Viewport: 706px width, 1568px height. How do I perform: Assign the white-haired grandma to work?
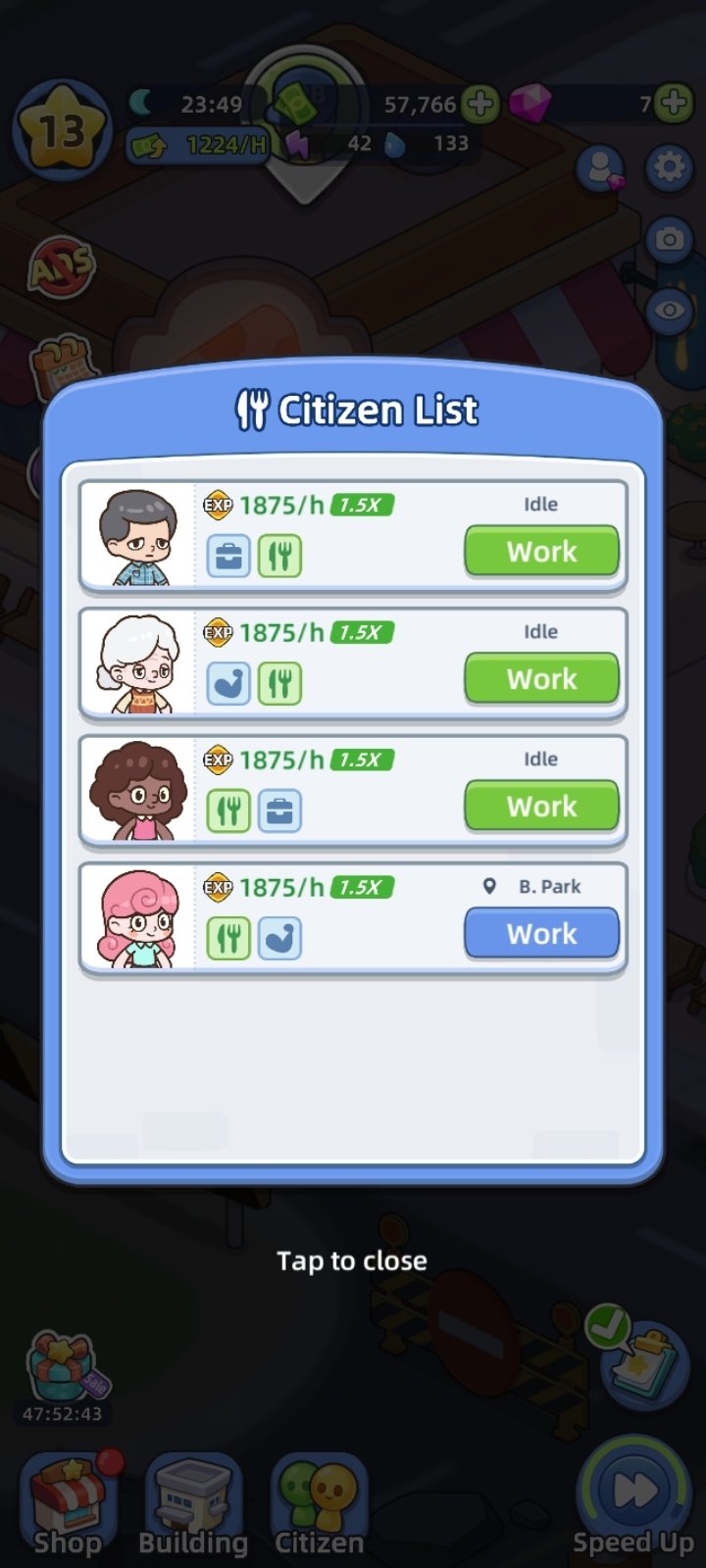(541, 678)
